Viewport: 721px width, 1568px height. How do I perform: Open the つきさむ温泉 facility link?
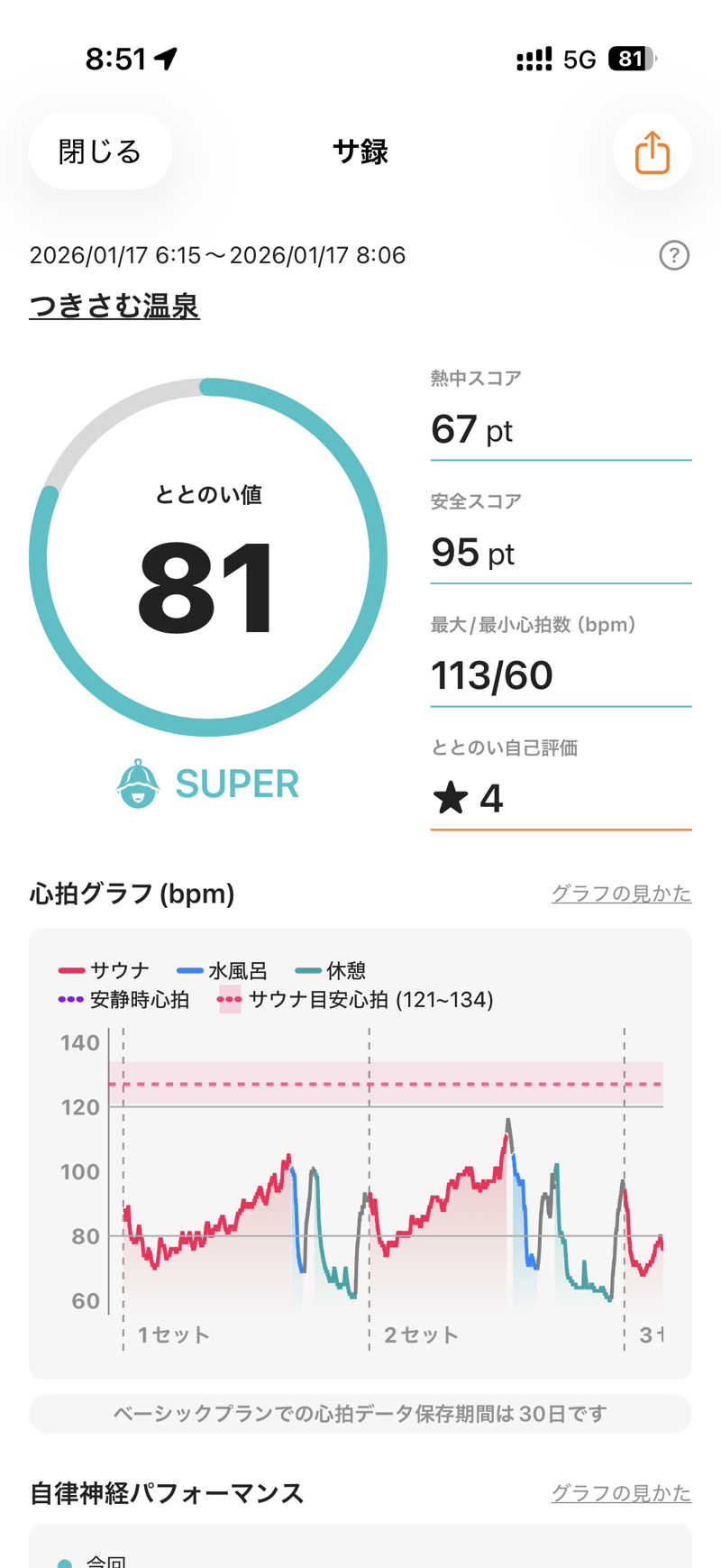click(114, 307)
